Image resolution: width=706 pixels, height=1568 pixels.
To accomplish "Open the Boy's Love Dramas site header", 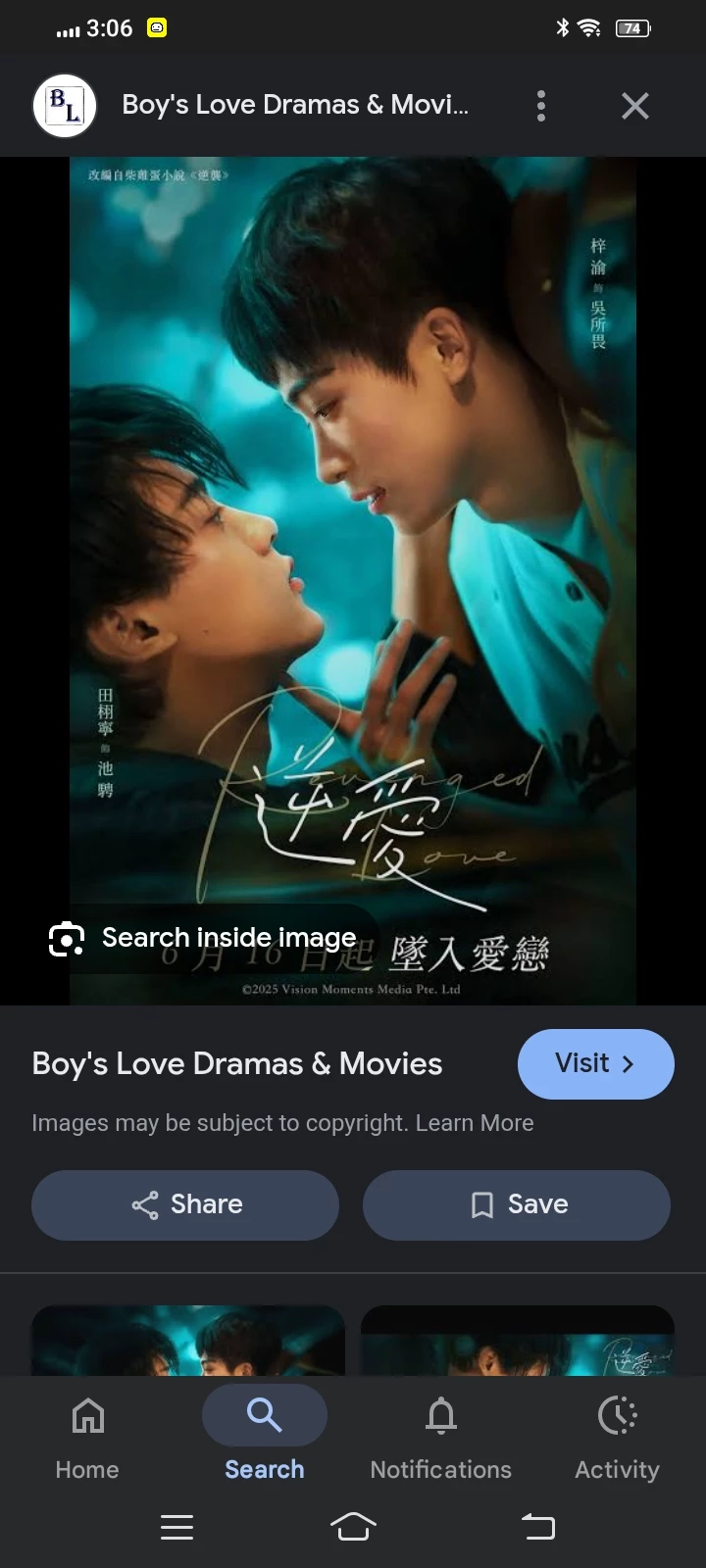I will (x=294, y=105).
